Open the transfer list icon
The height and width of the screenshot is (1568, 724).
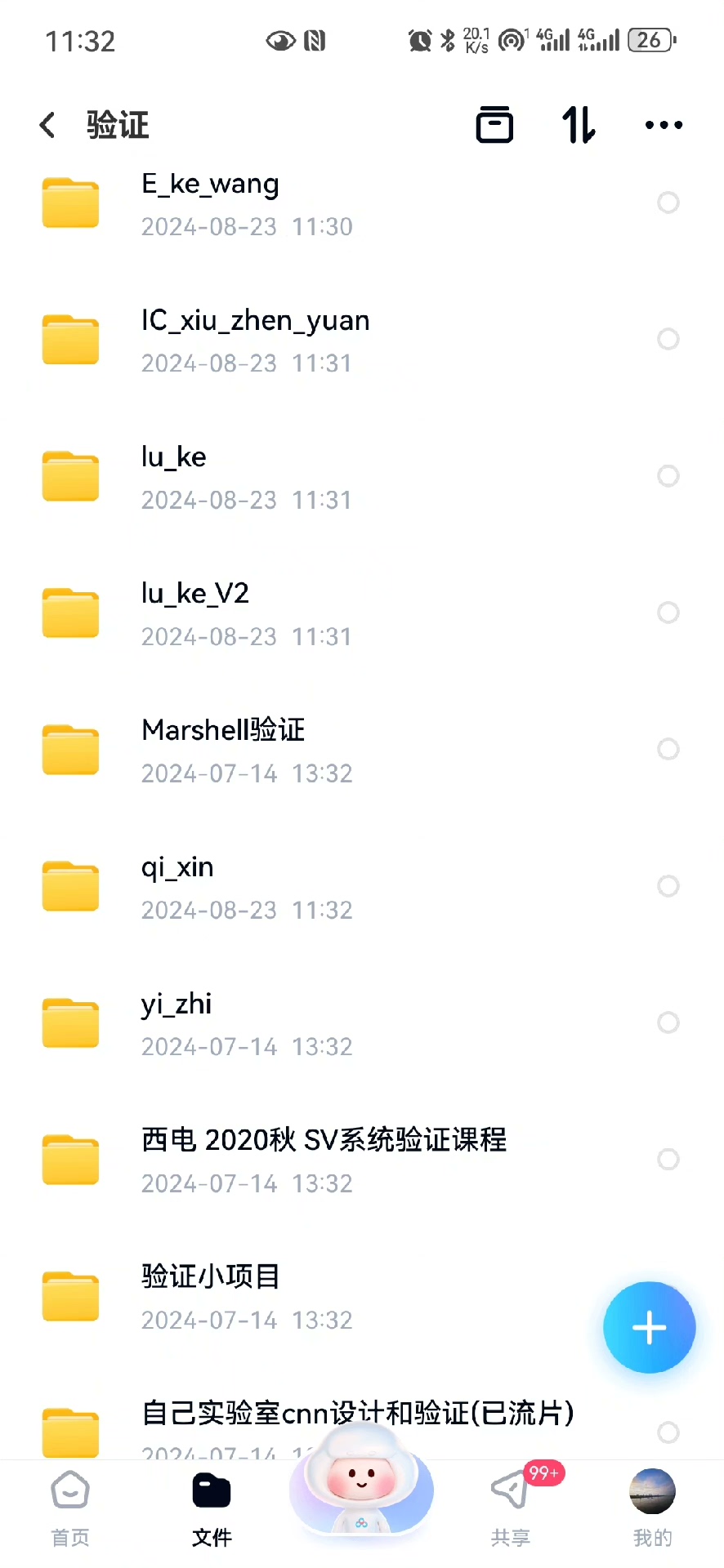click(494, 125)
